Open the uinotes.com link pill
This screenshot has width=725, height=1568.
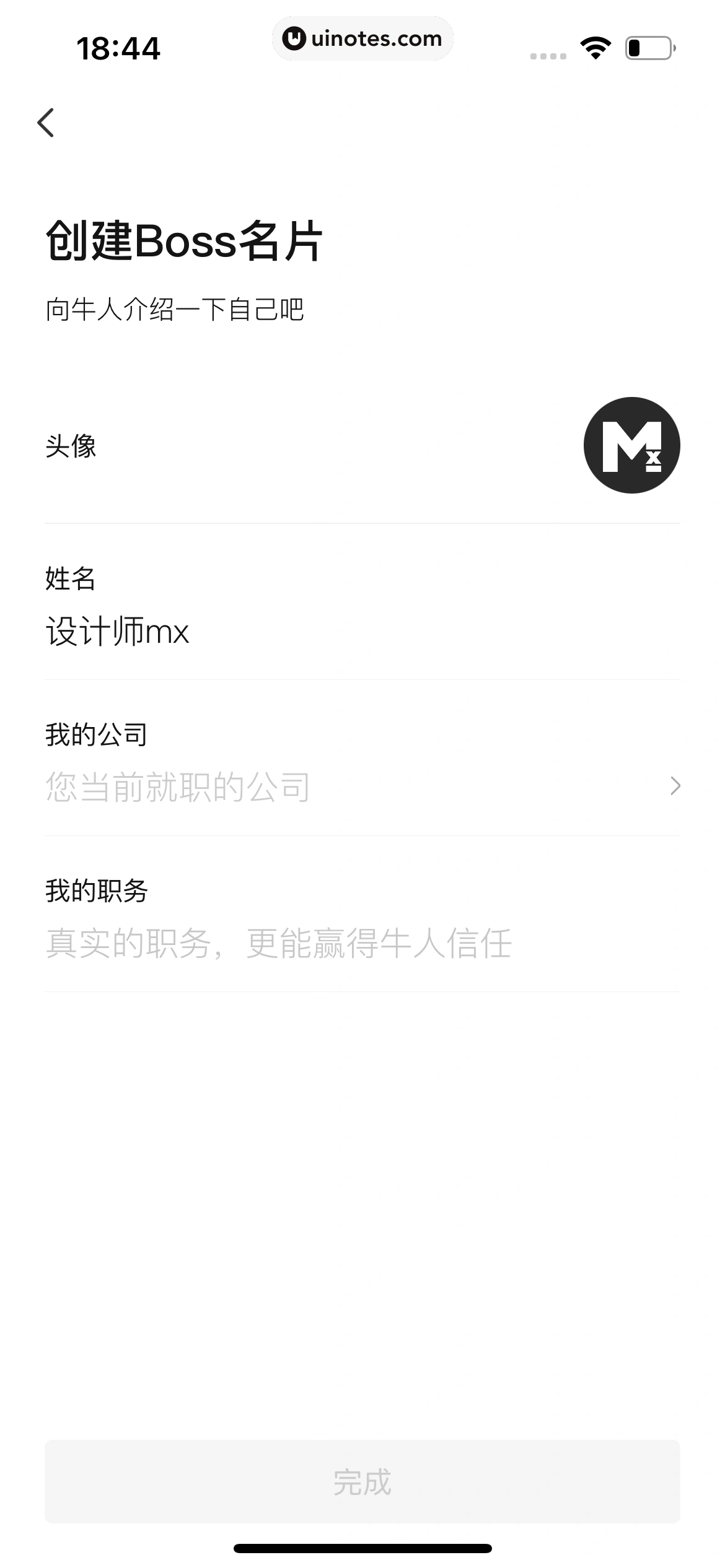pos(362,38)
